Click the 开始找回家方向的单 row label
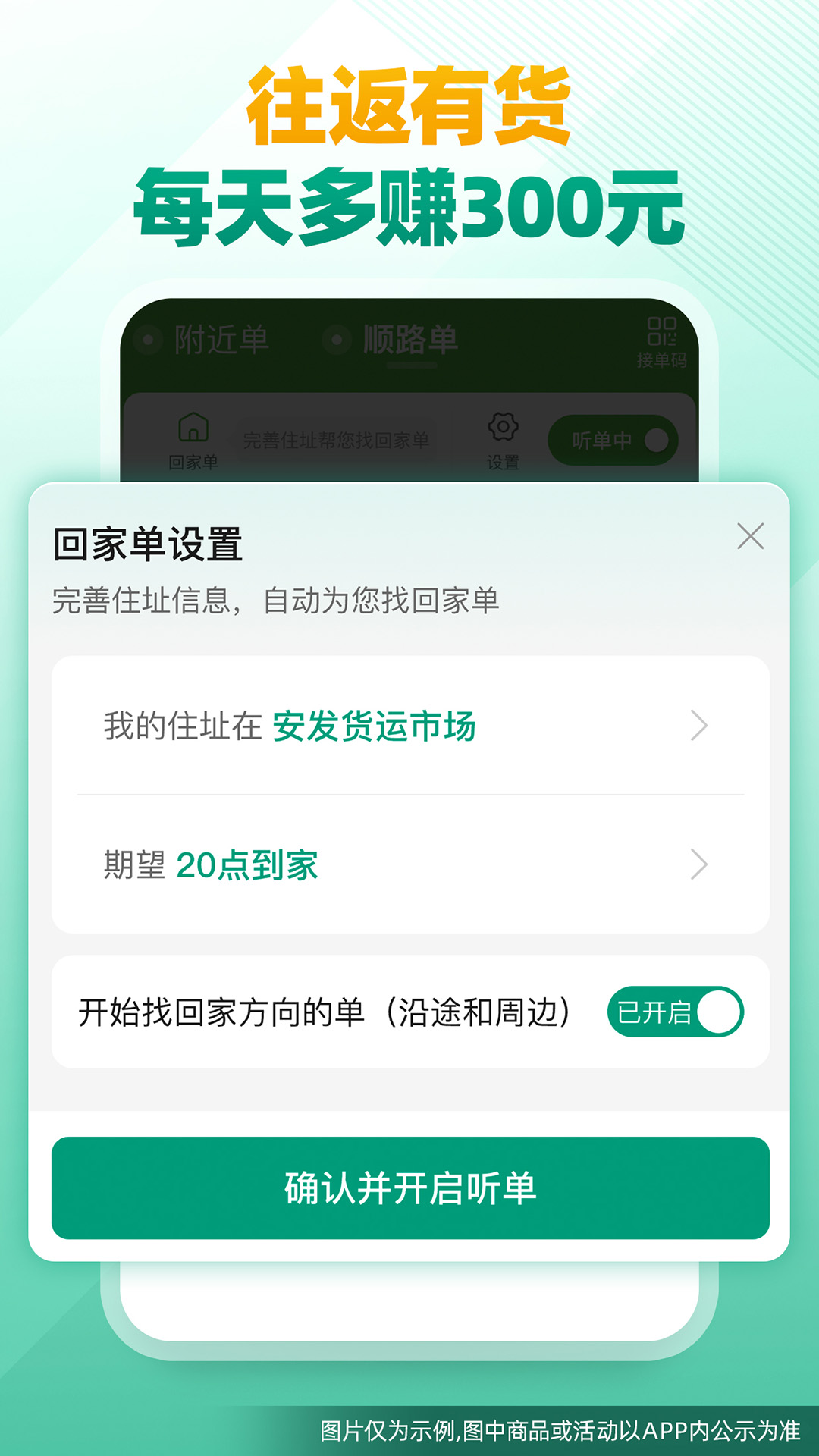819x1456 pixels. (x=331, y=1011)
